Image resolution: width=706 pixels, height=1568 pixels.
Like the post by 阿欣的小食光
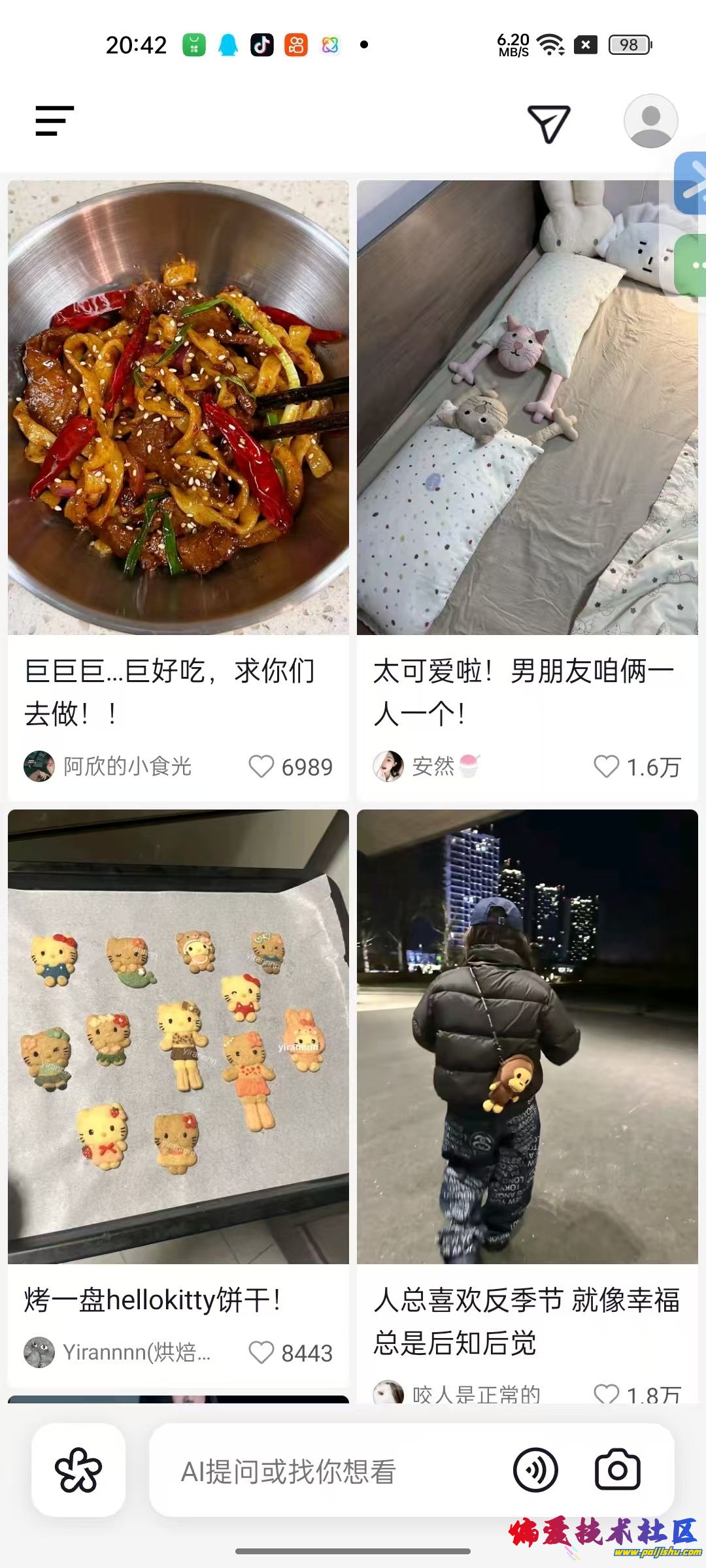click(261, 766)
